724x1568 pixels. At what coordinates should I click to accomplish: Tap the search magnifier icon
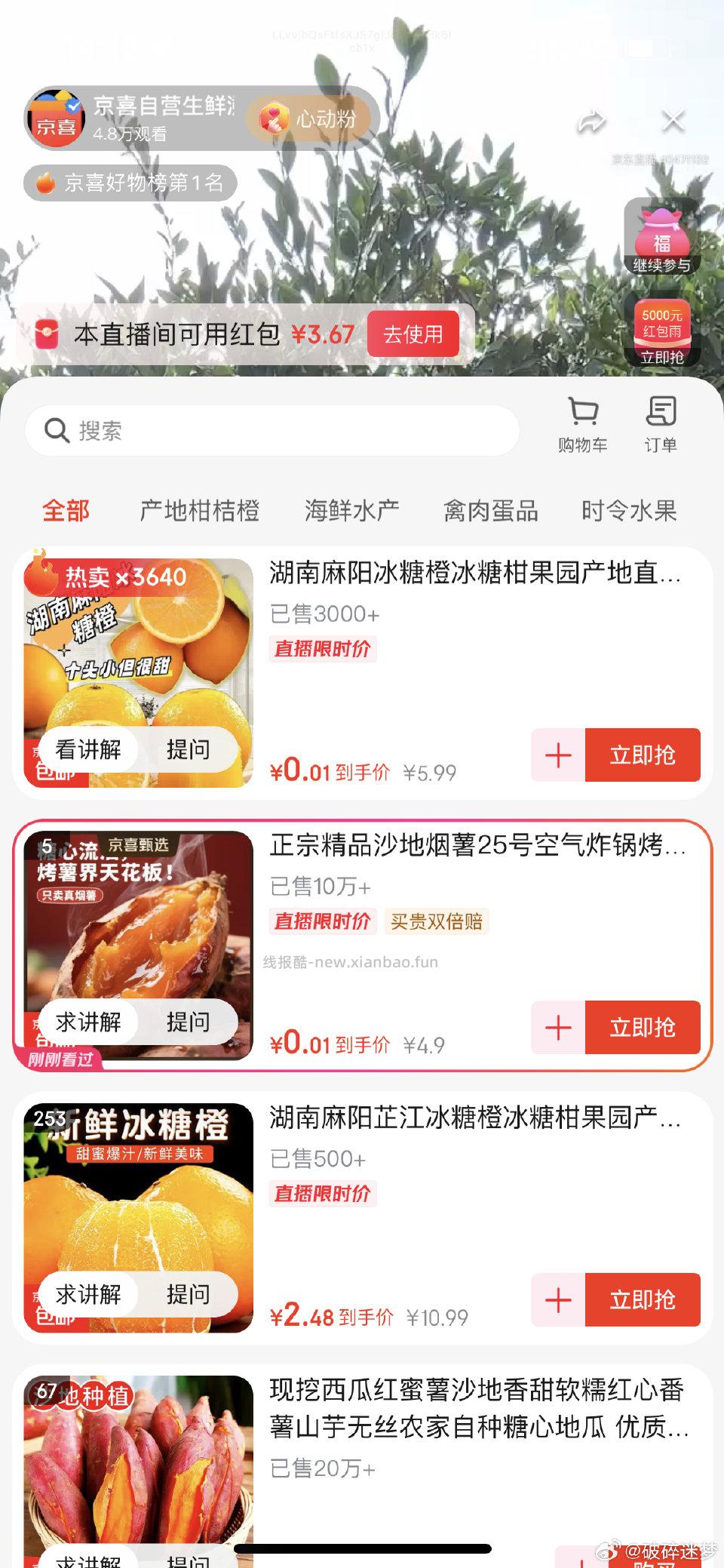point(56,429)
